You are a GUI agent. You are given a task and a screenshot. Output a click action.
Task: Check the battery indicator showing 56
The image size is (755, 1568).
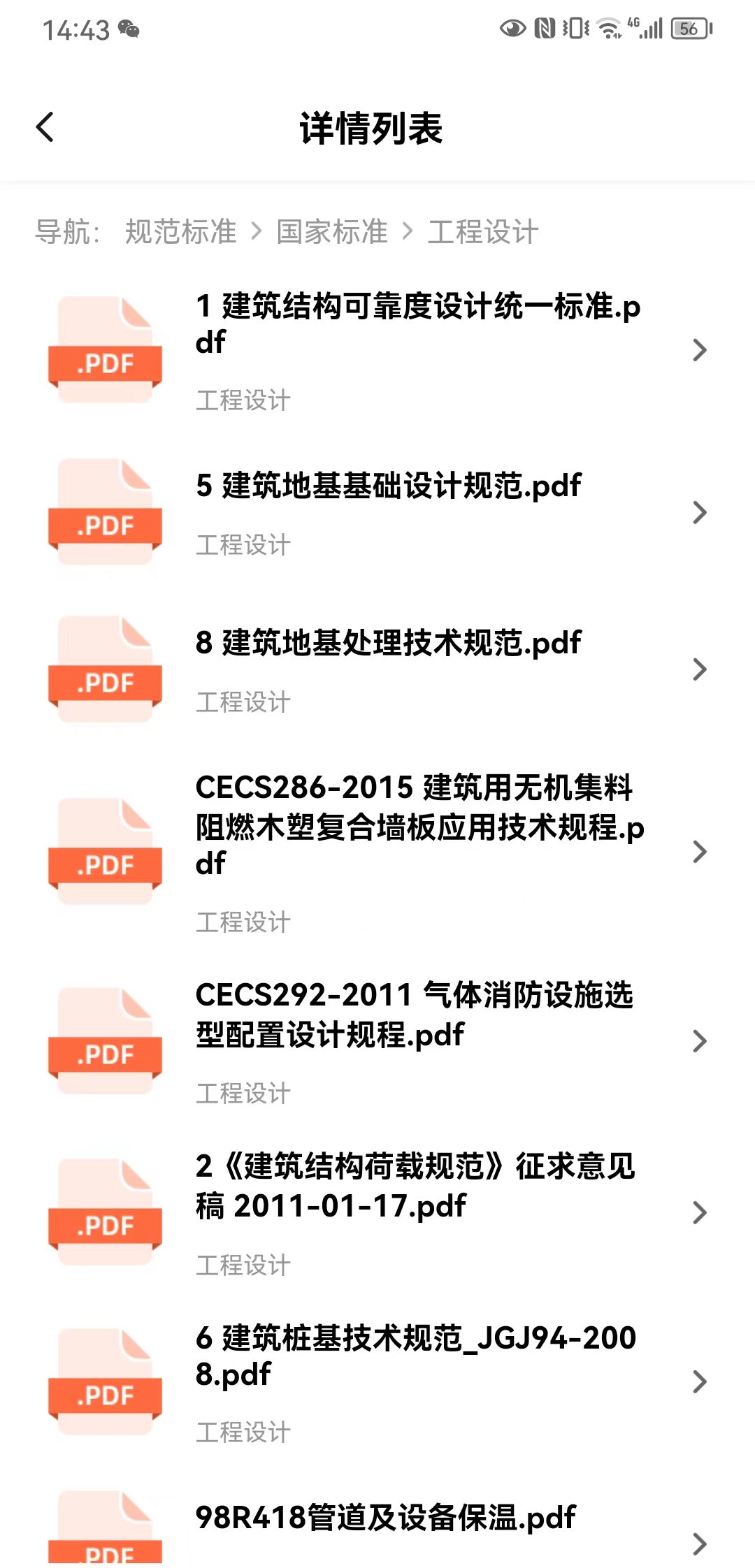[x=689, y=29]
